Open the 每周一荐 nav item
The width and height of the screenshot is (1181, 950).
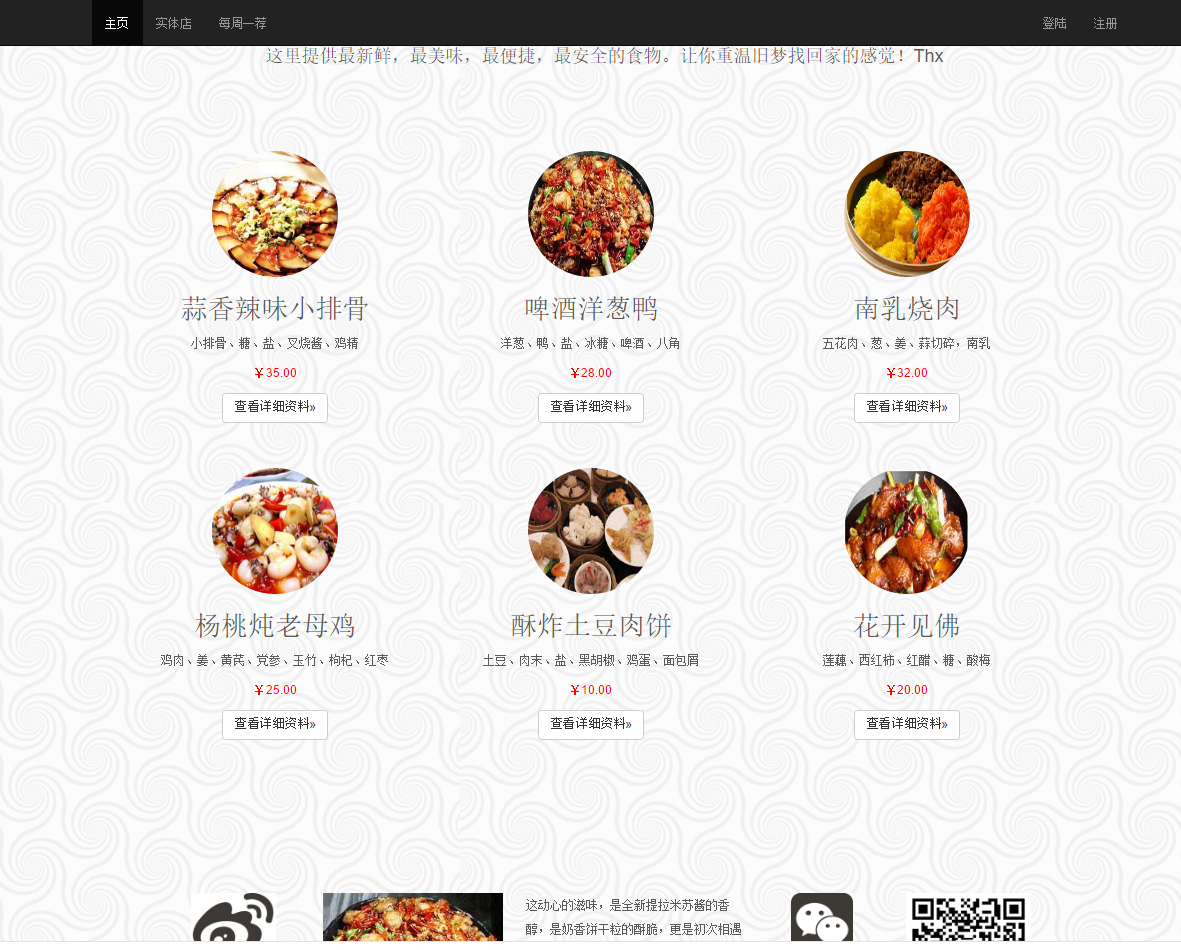[x=242, y=23]
